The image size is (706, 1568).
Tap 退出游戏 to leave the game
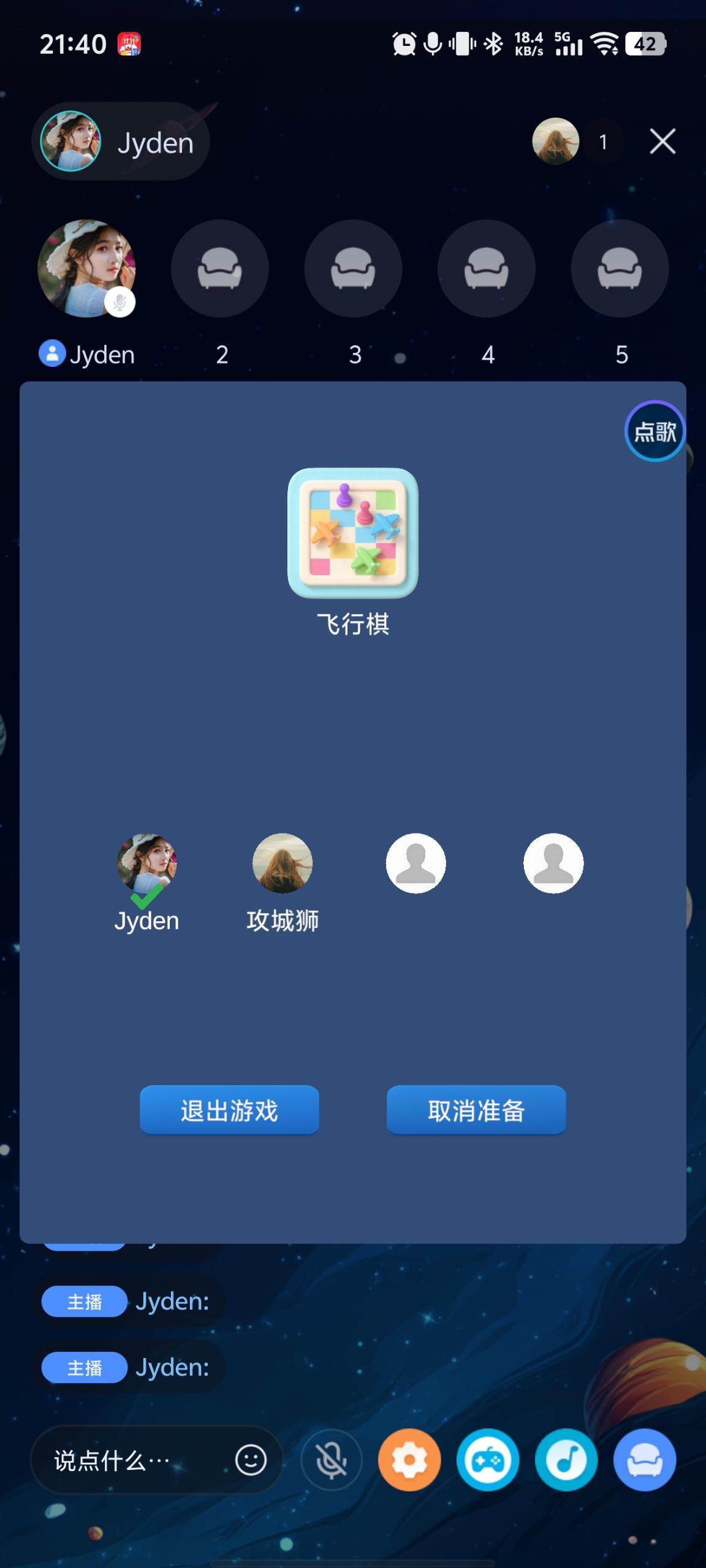coord(229,1110)
